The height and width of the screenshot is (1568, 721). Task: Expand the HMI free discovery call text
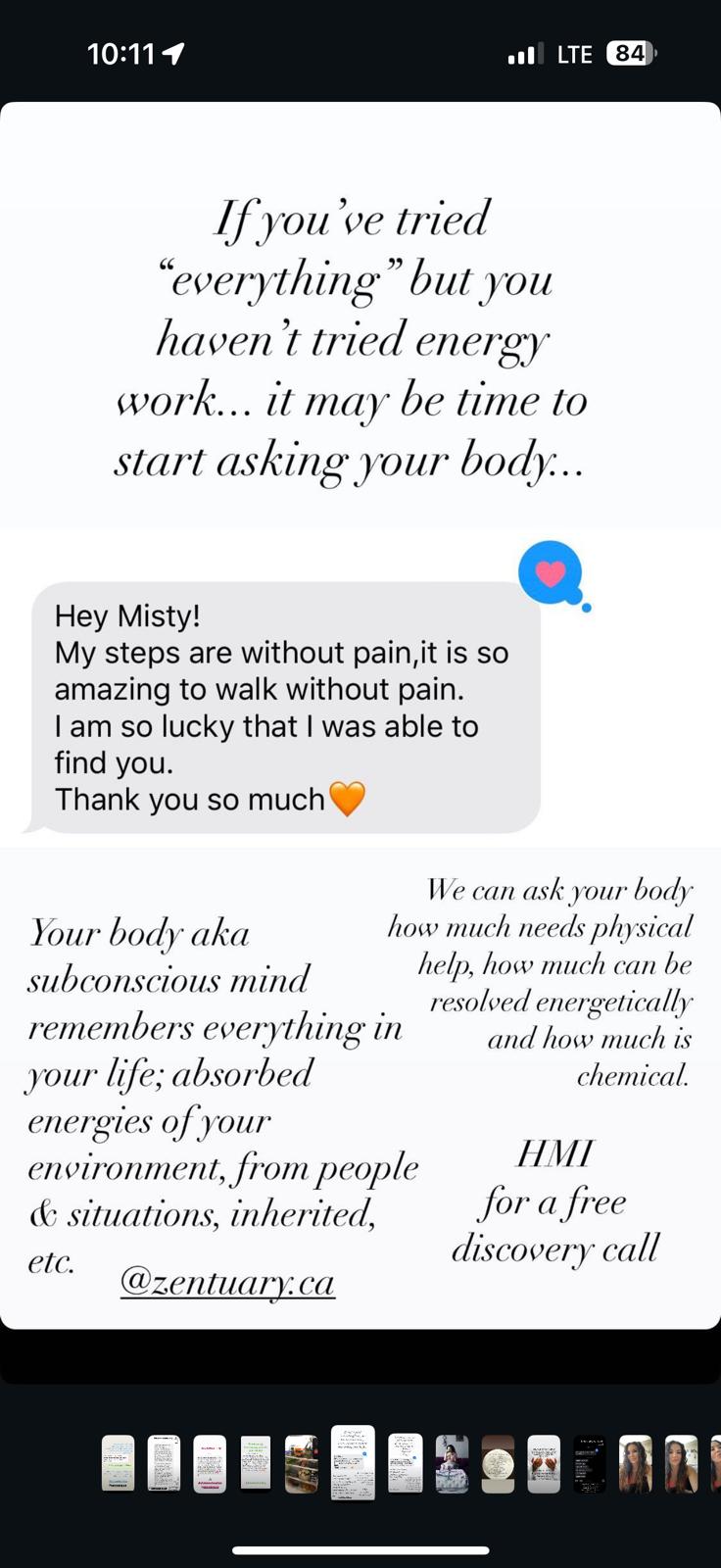tap(554, 1200)
